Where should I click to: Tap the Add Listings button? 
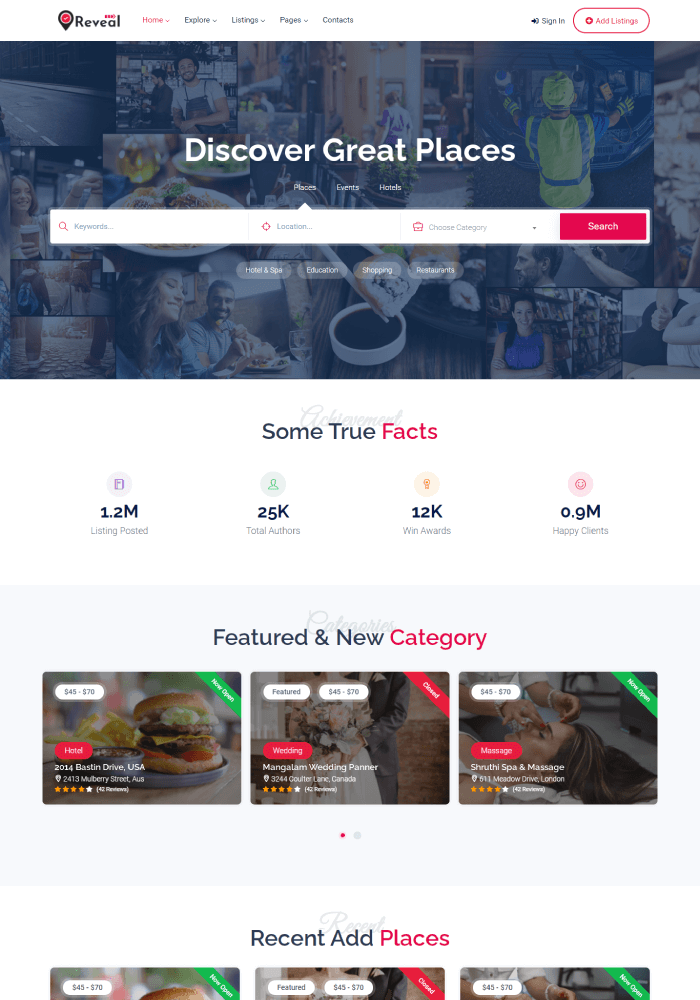coord(611,21)
